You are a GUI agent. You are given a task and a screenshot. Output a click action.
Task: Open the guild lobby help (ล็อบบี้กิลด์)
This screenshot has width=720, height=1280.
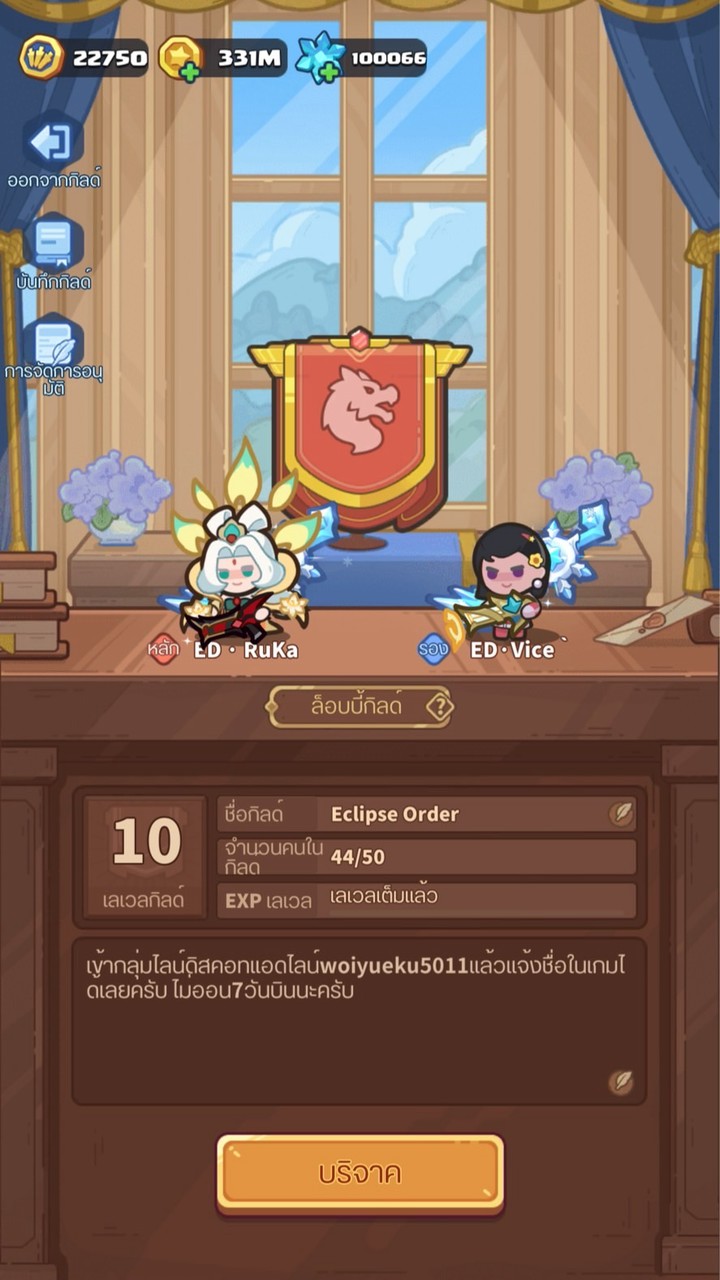439,708
